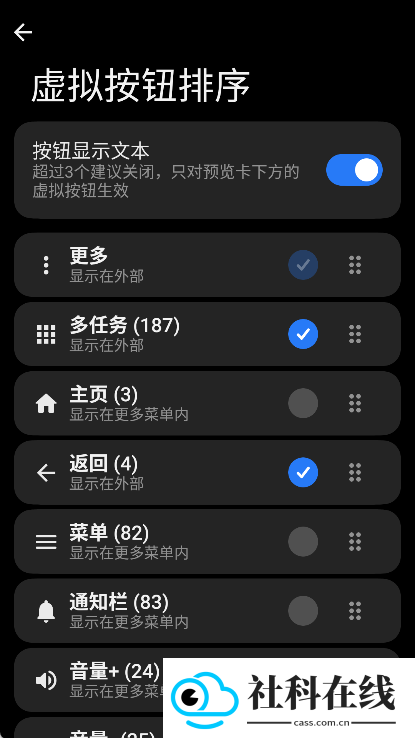Check the 通知栏 (83) checkbox
The height and width of the screenshot is (738, 415).
click(x=303, y=611)
